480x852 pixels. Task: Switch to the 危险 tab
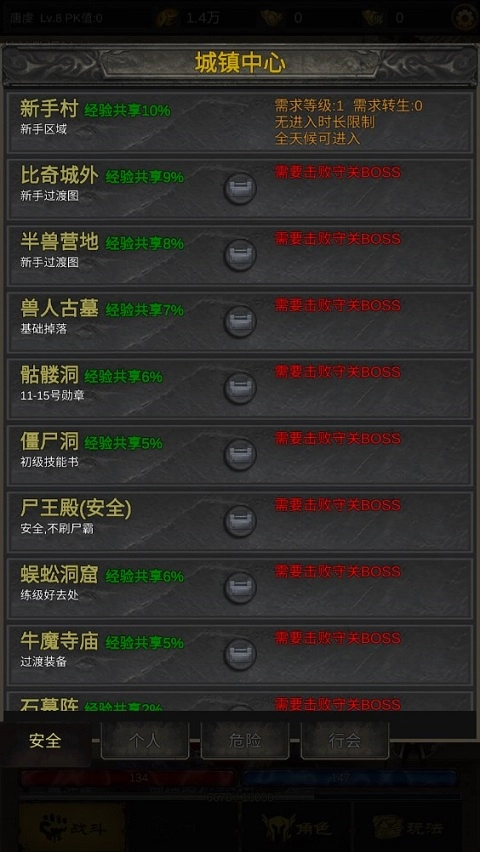coord(245,741)
